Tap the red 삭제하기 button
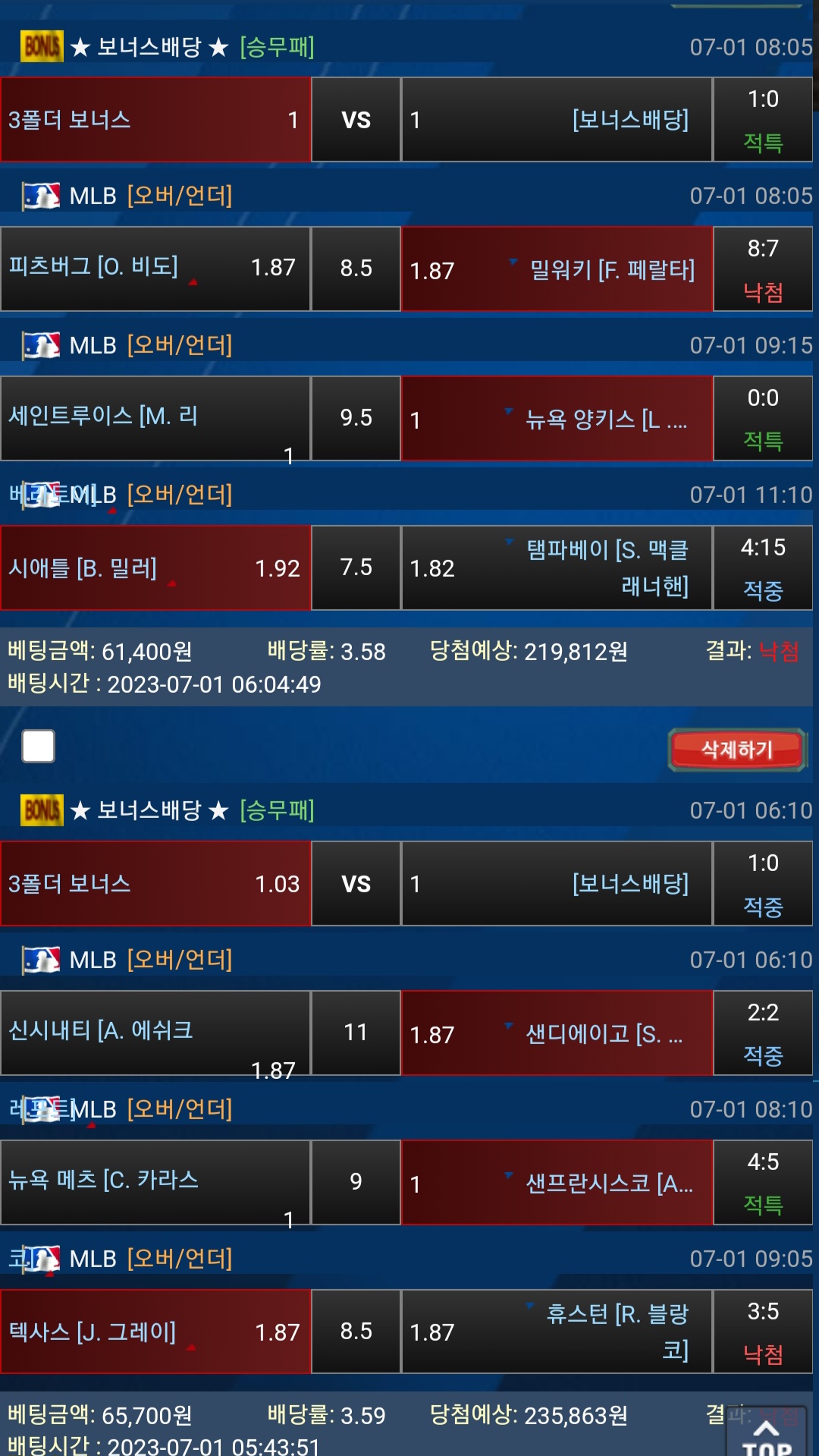This screenshot has height=1456, width=819. [736, 750]
